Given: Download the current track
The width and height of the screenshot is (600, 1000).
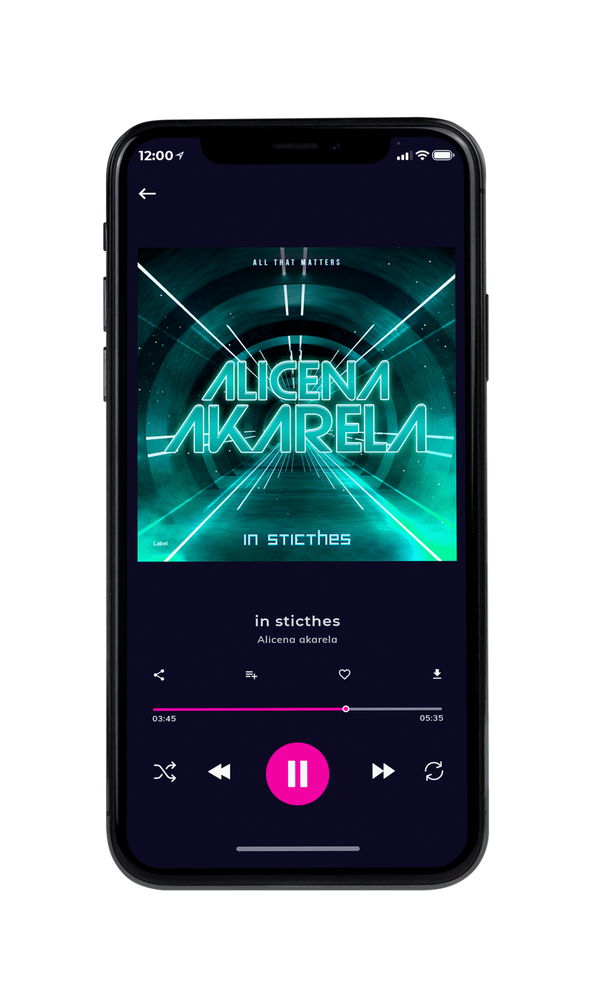Looking at the screenshot, I should point(437,674).
